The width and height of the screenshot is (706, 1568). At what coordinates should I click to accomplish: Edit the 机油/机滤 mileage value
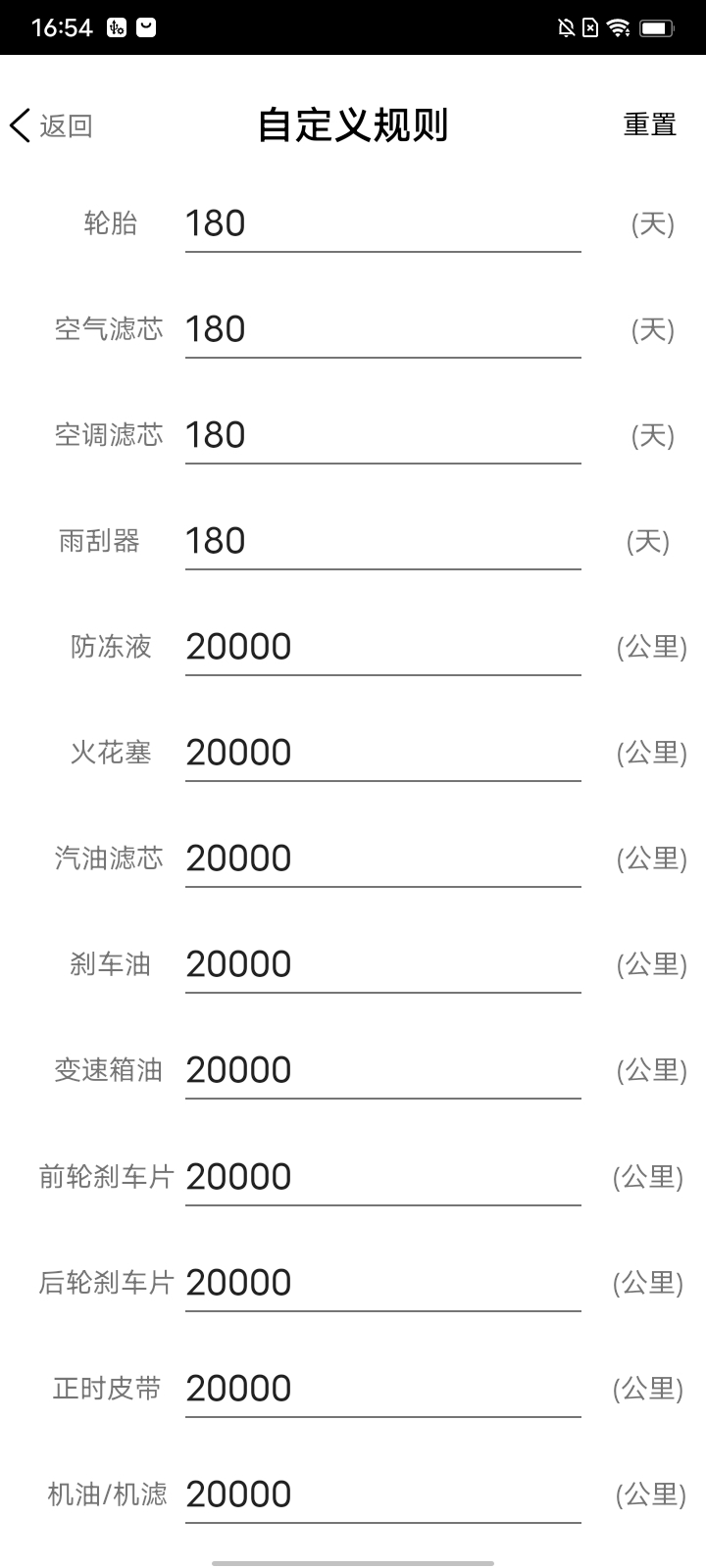pyautogui.click(x=380, y=1494)
